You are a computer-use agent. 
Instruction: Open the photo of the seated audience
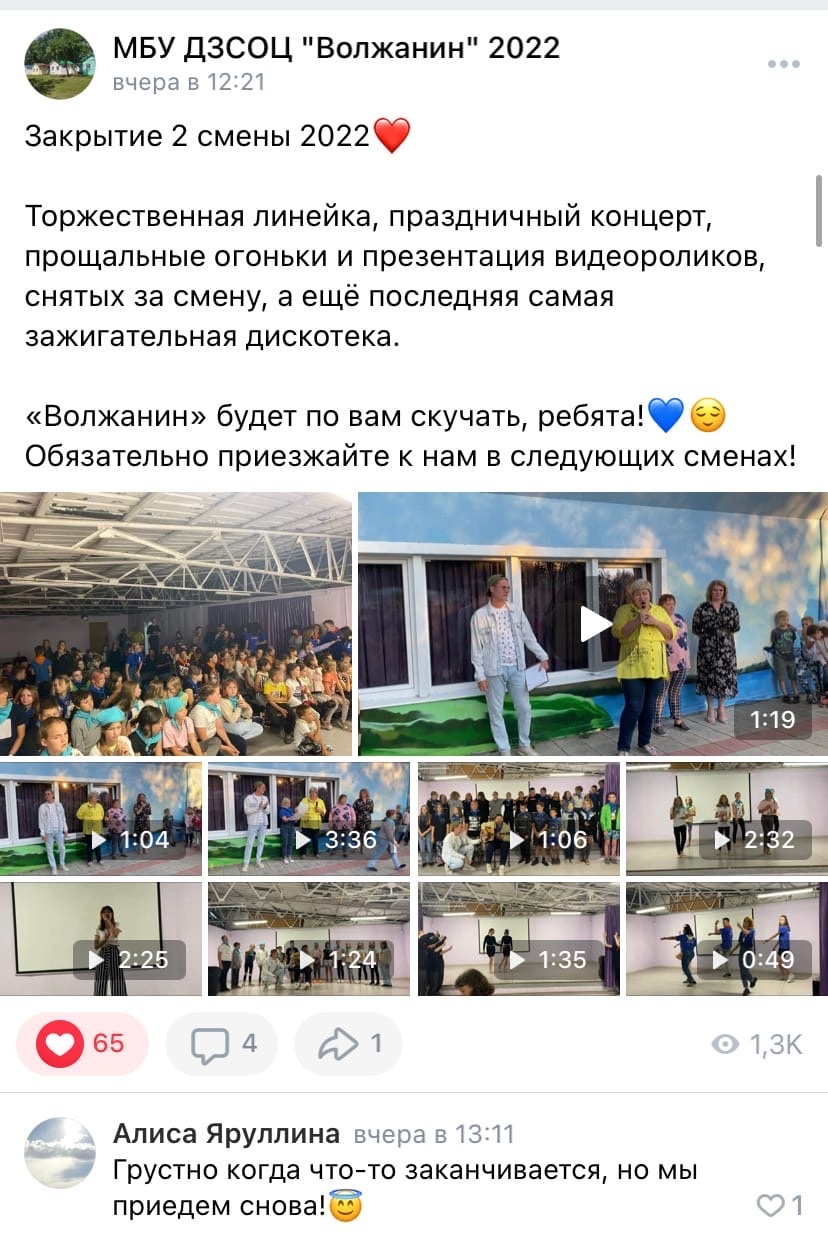click(x=175, y=624)
